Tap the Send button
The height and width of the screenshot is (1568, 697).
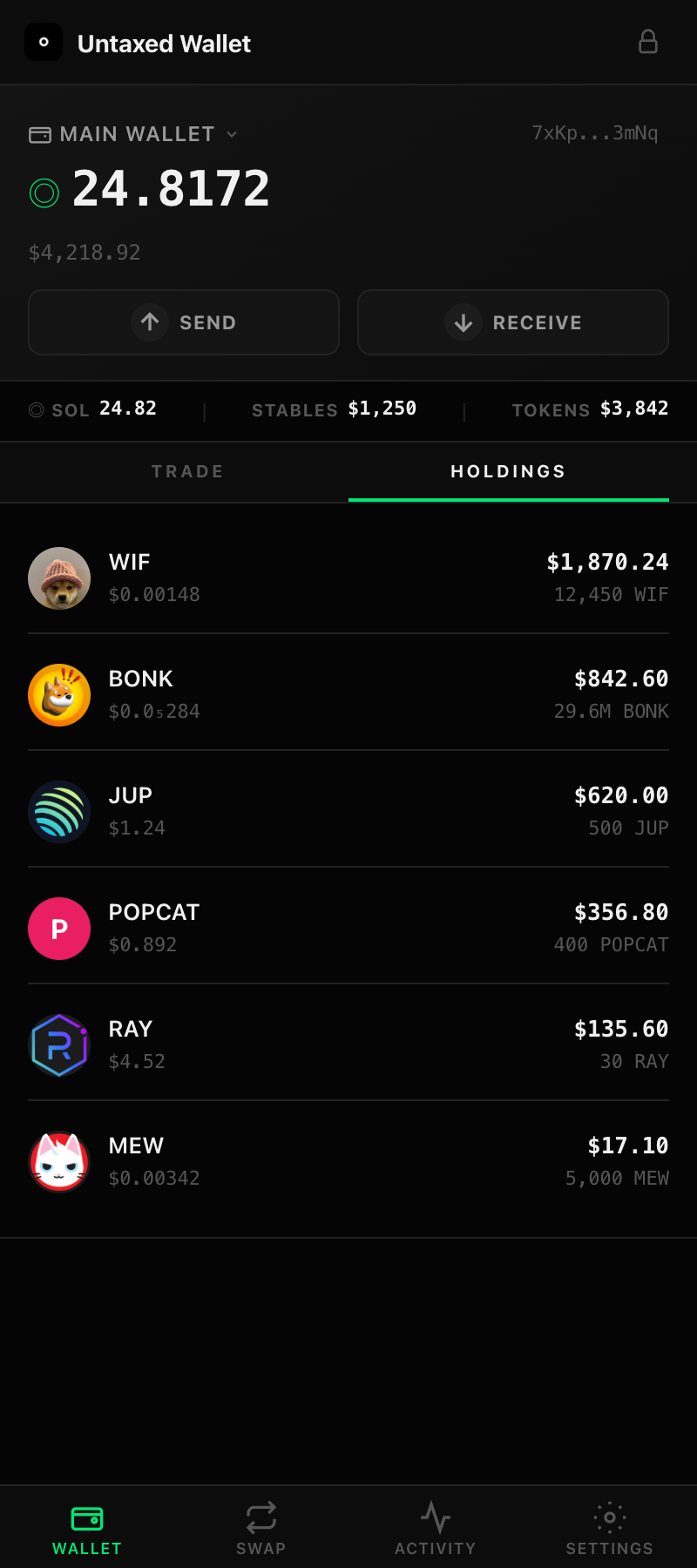[x=184, y=322]
